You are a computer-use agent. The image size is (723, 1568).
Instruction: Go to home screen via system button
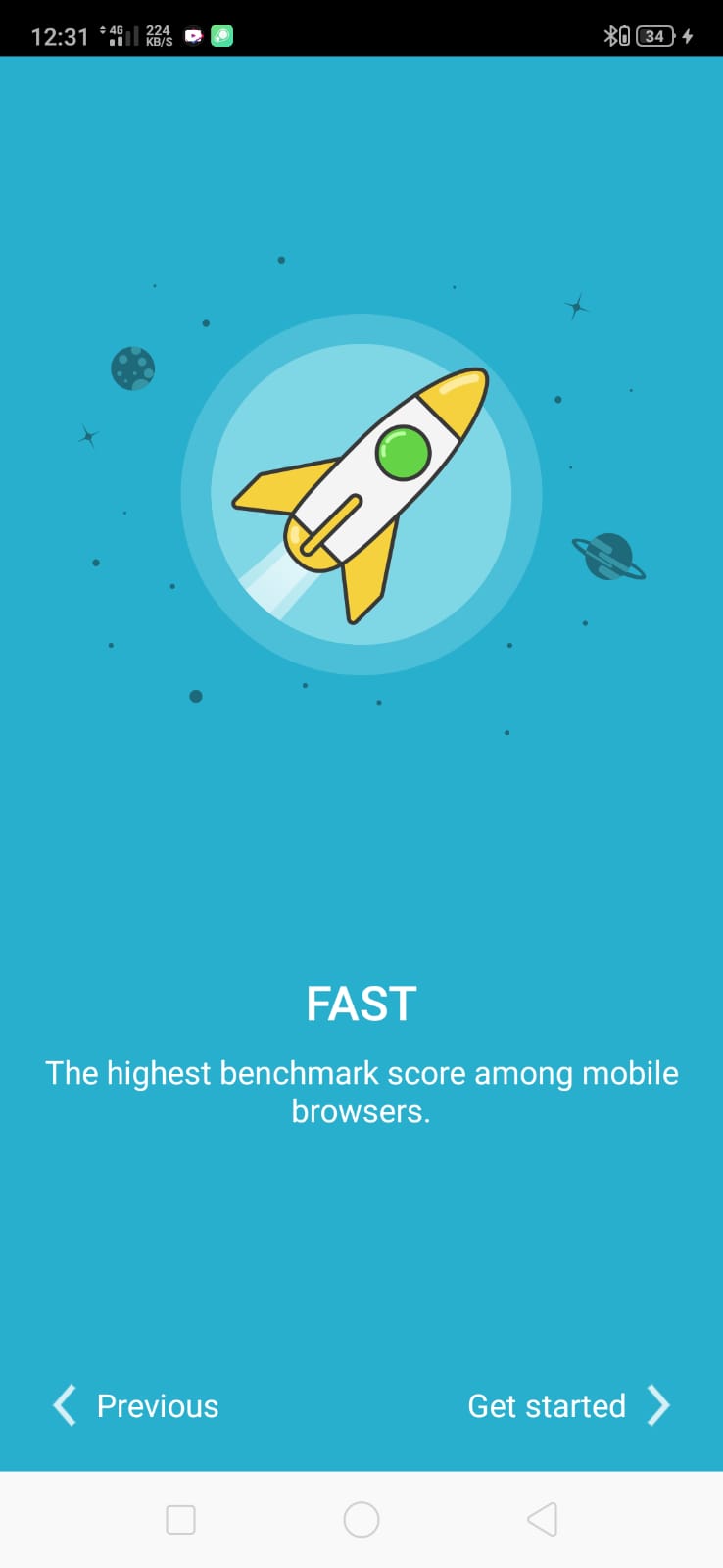361,1520
